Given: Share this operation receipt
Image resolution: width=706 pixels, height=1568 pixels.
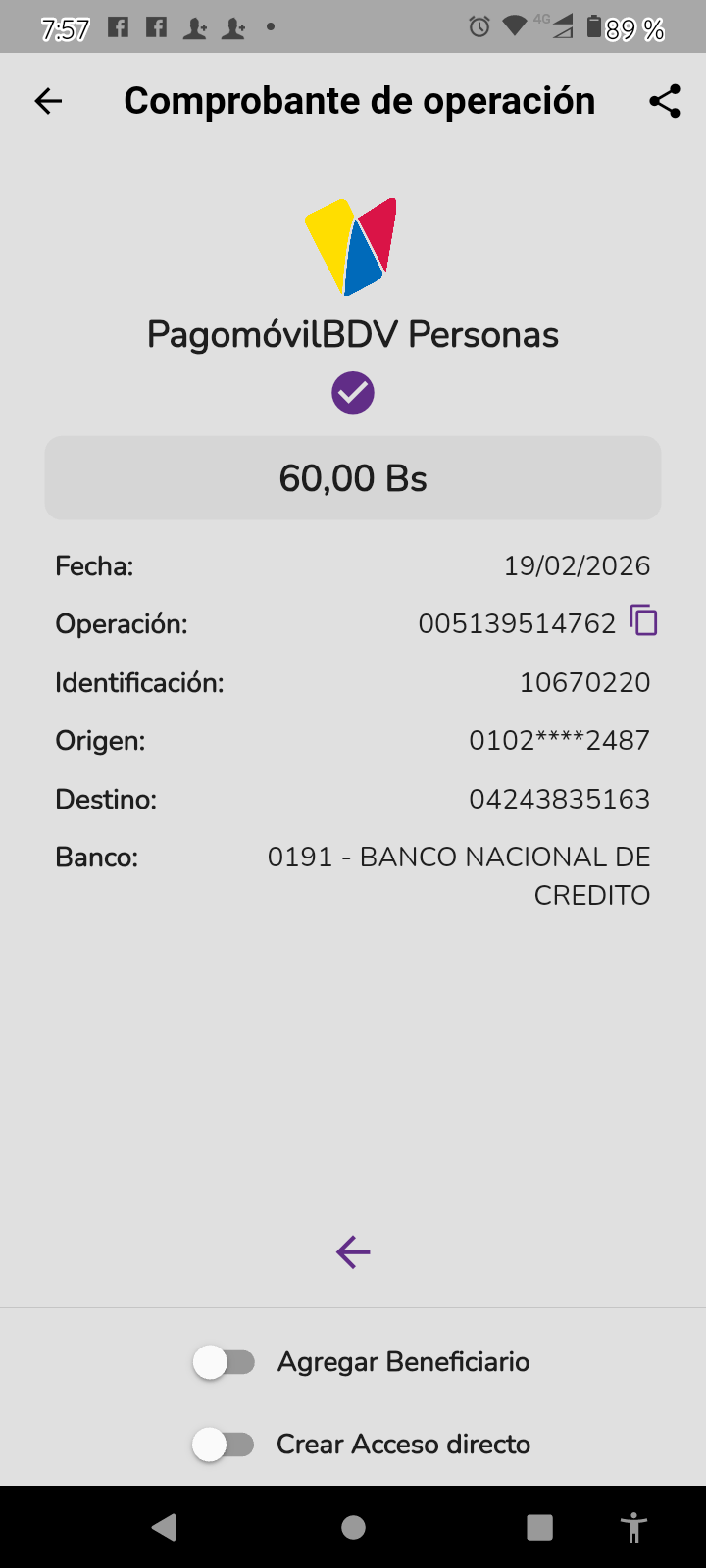Looking at the screenshot, I should pyautogui.click(x=665, y=101).
